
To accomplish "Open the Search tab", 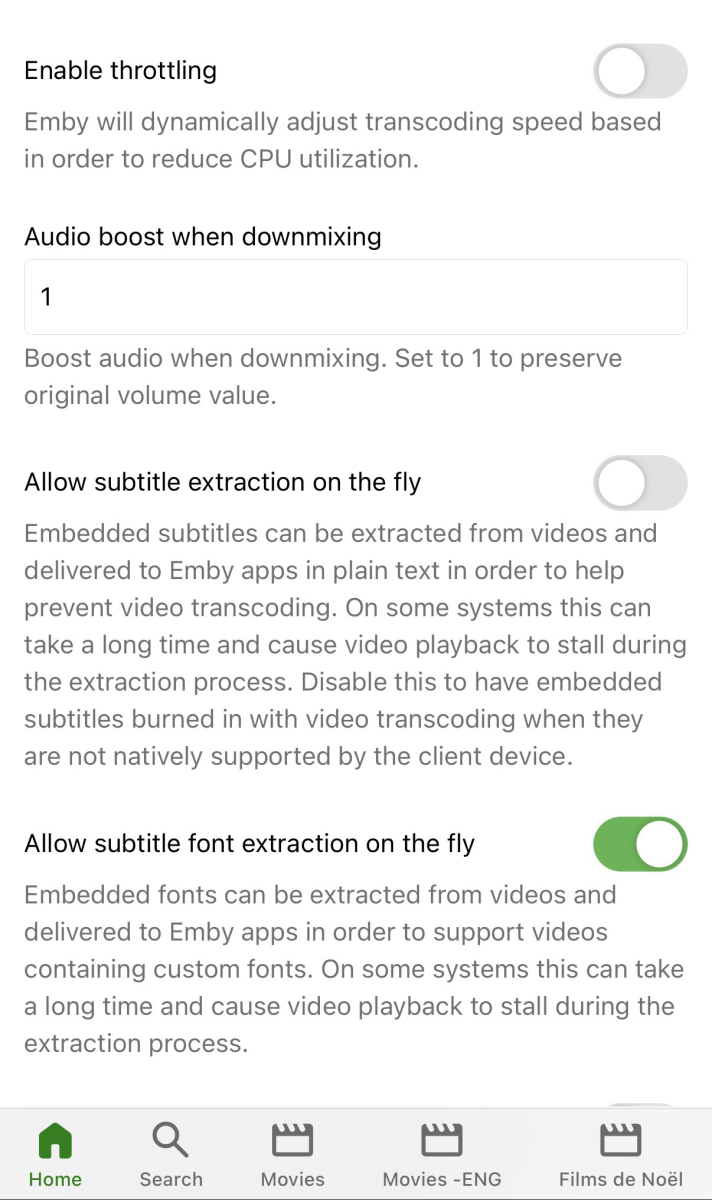I will [171, 1154].
